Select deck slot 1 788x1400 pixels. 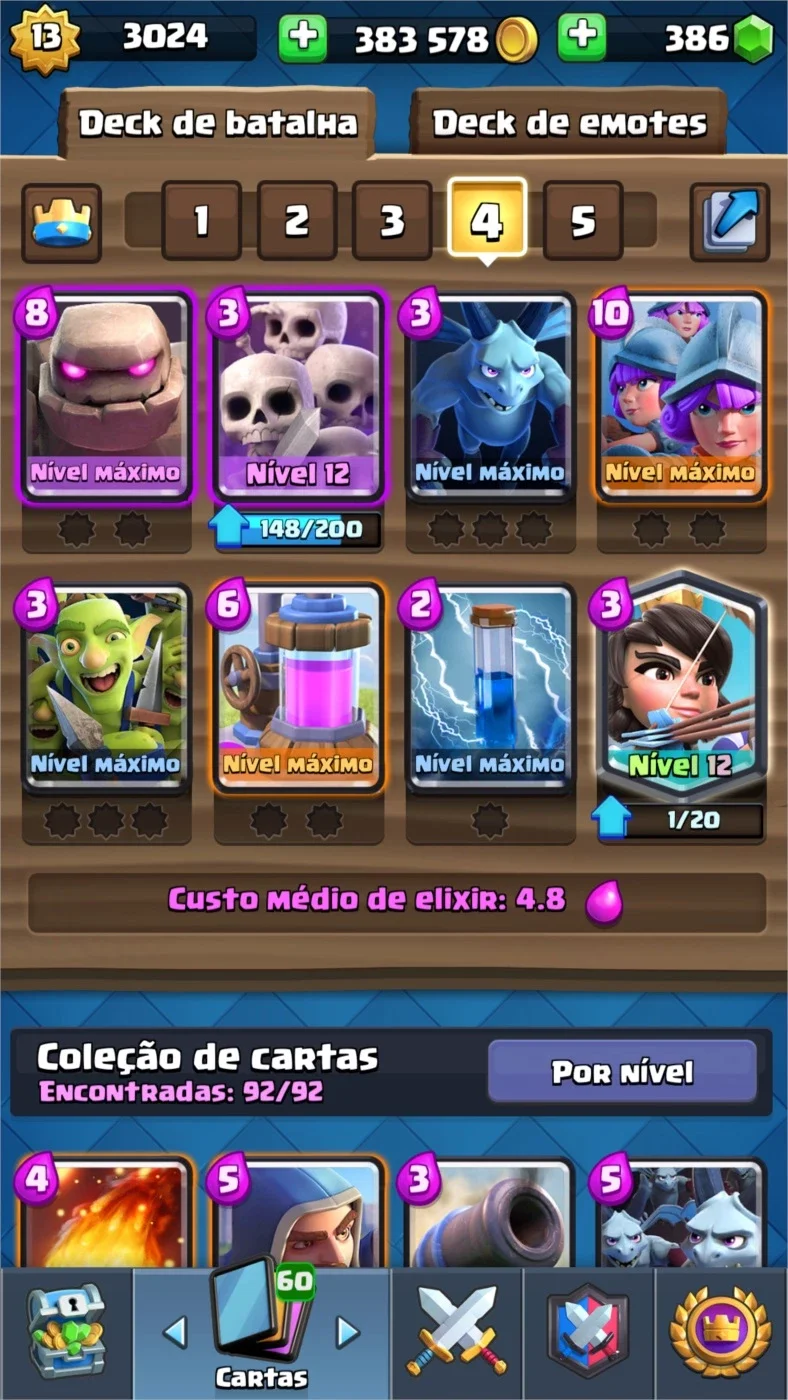pyautogui.click(x=201, y=220)
